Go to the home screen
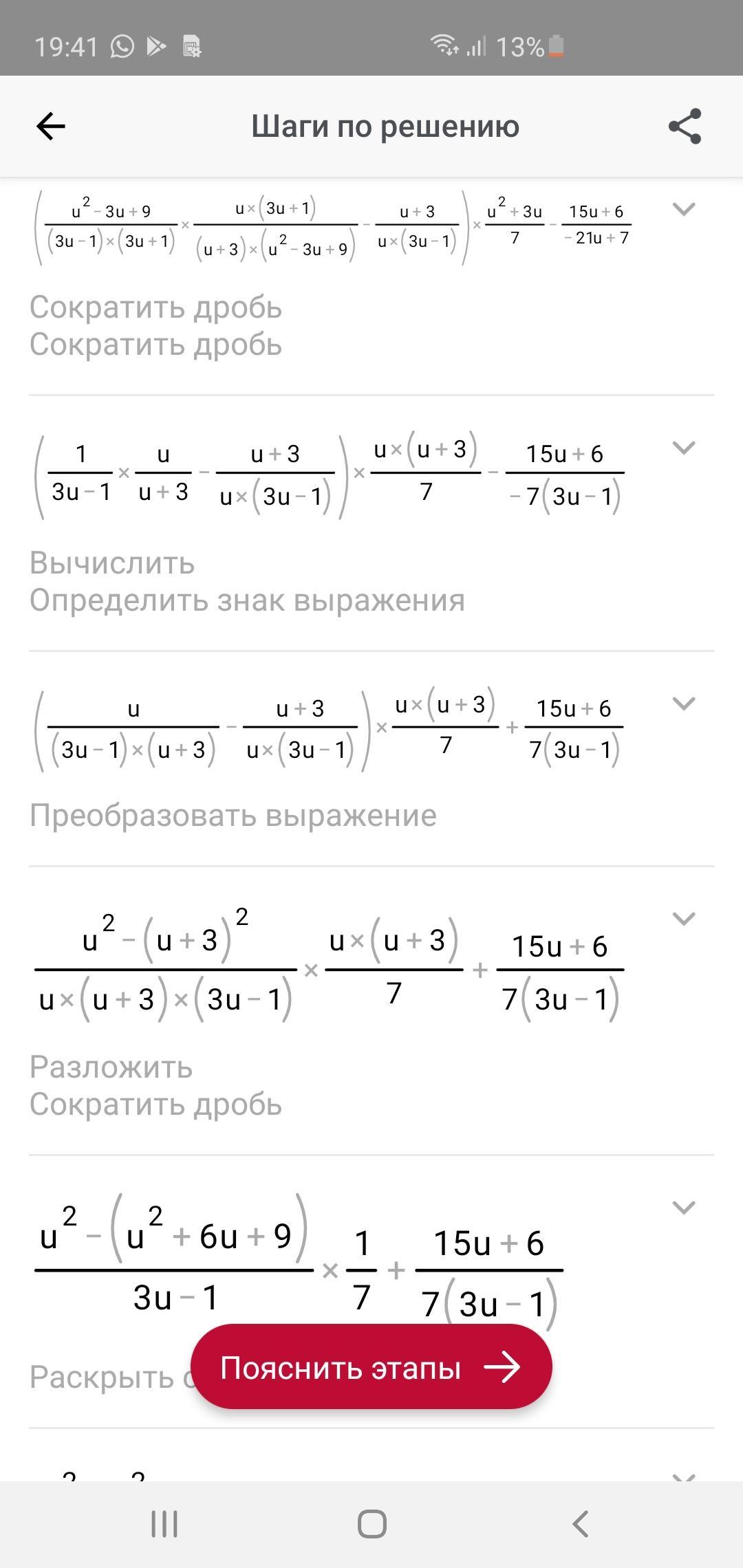743x1568 pixels. tap(372, 1524)
